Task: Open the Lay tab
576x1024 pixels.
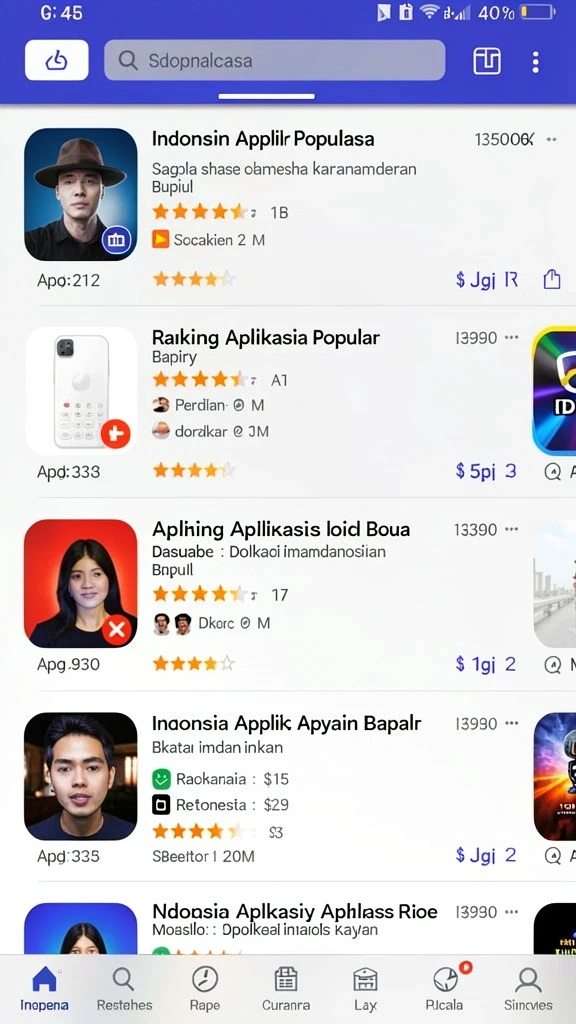Action: pyautogui.click(x=365, y=989)
